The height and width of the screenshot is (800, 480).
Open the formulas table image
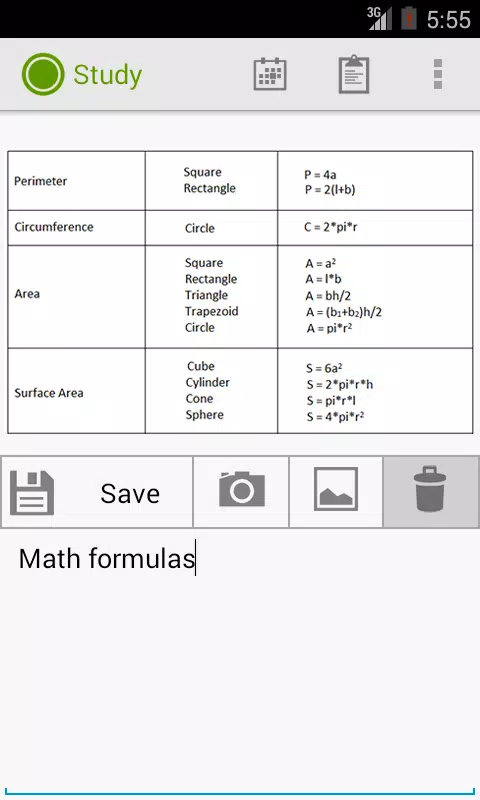pos(240,292)
